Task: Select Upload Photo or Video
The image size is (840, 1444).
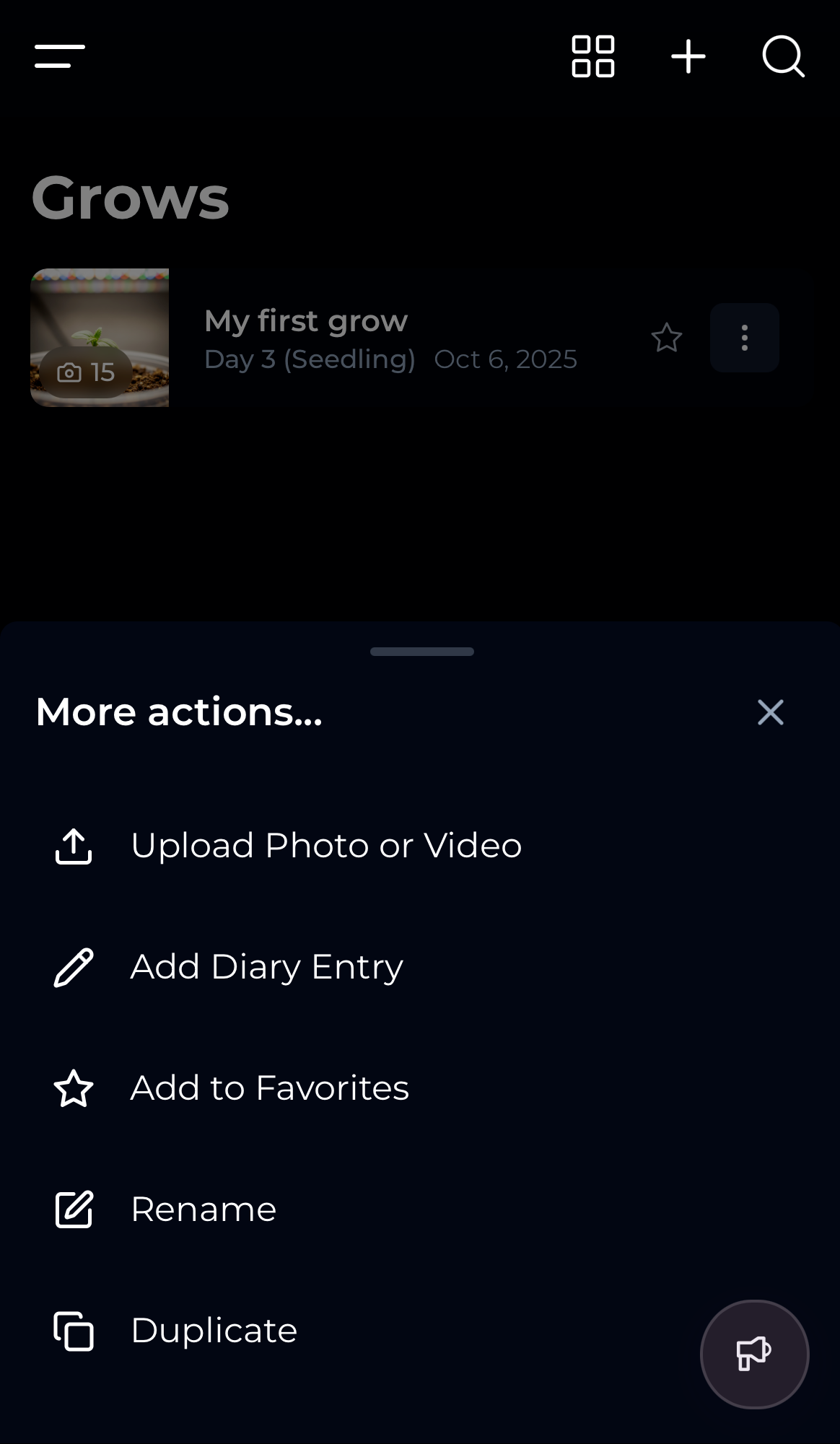Action: coord(325,846)
